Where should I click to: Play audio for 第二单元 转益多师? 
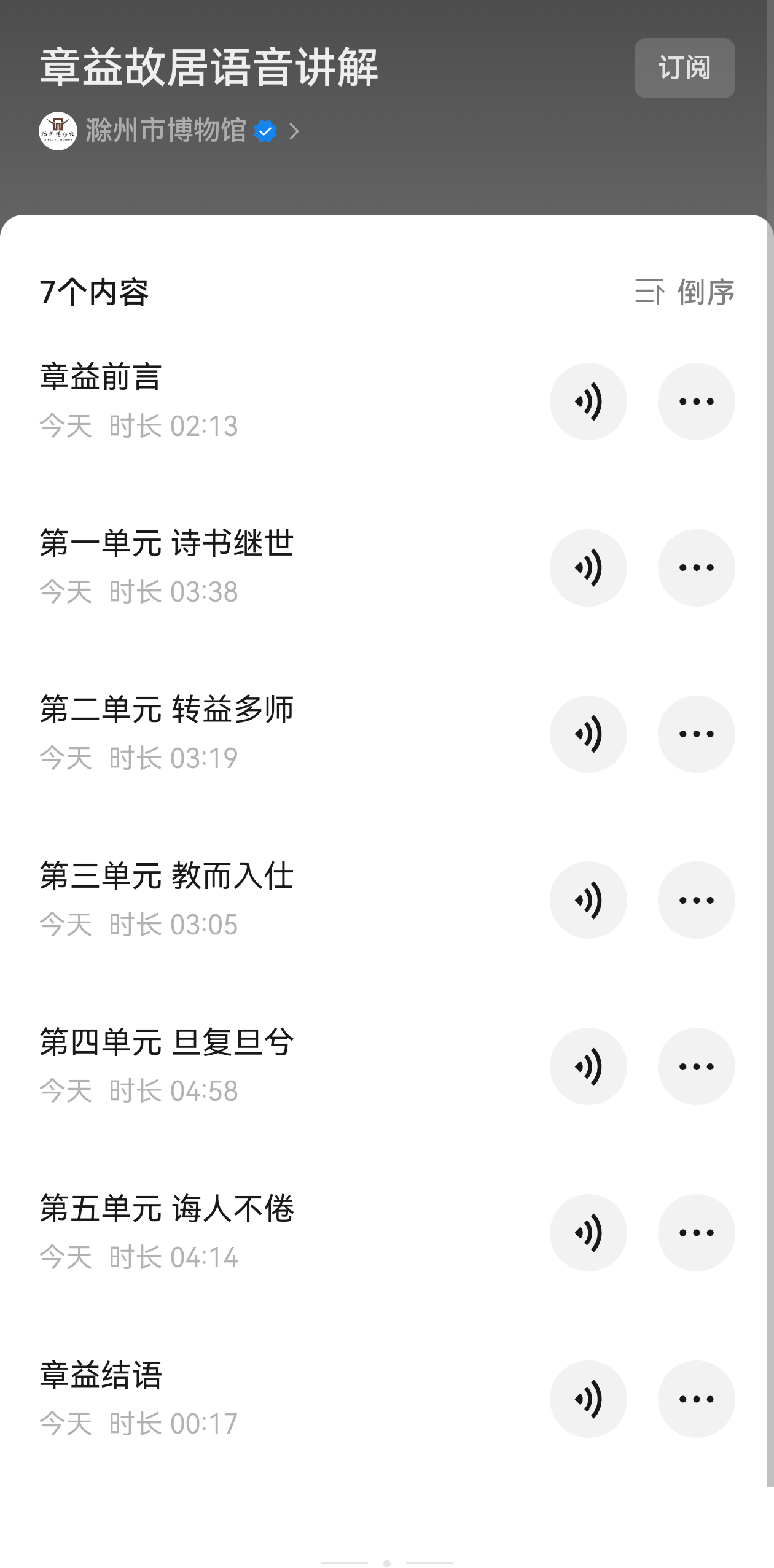tap(588, 734)
